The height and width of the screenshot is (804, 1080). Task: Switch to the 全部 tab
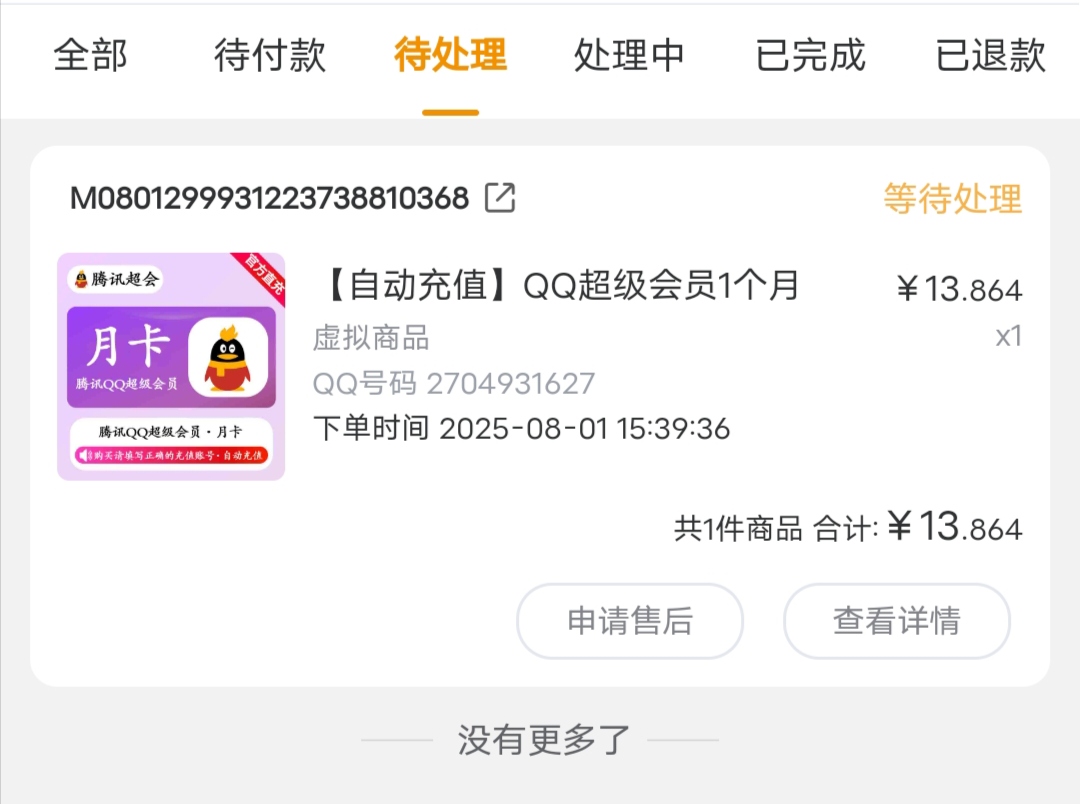tap(90, 55)
